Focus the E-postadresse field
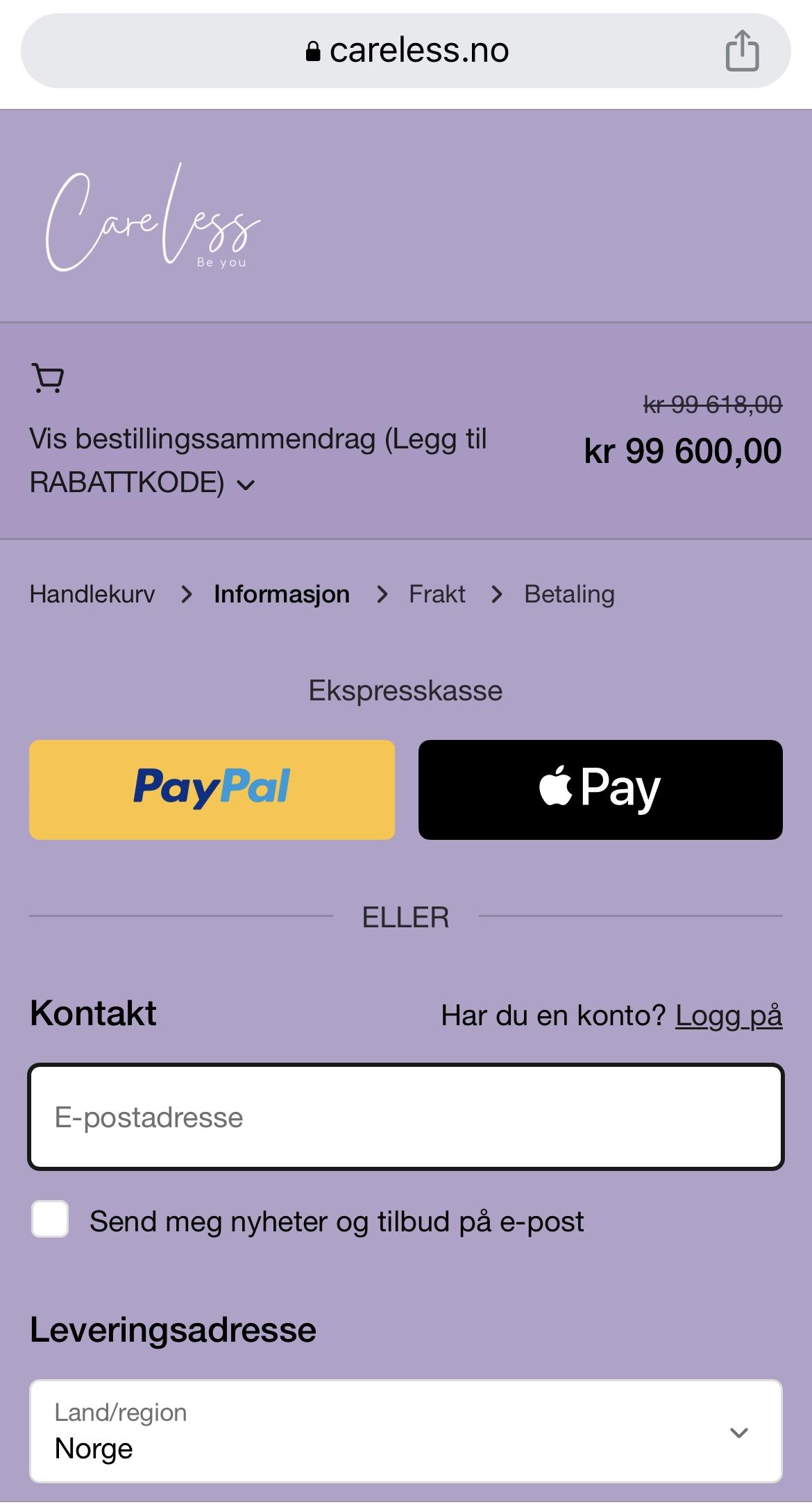The image size is (812, 1509). 406,1117
